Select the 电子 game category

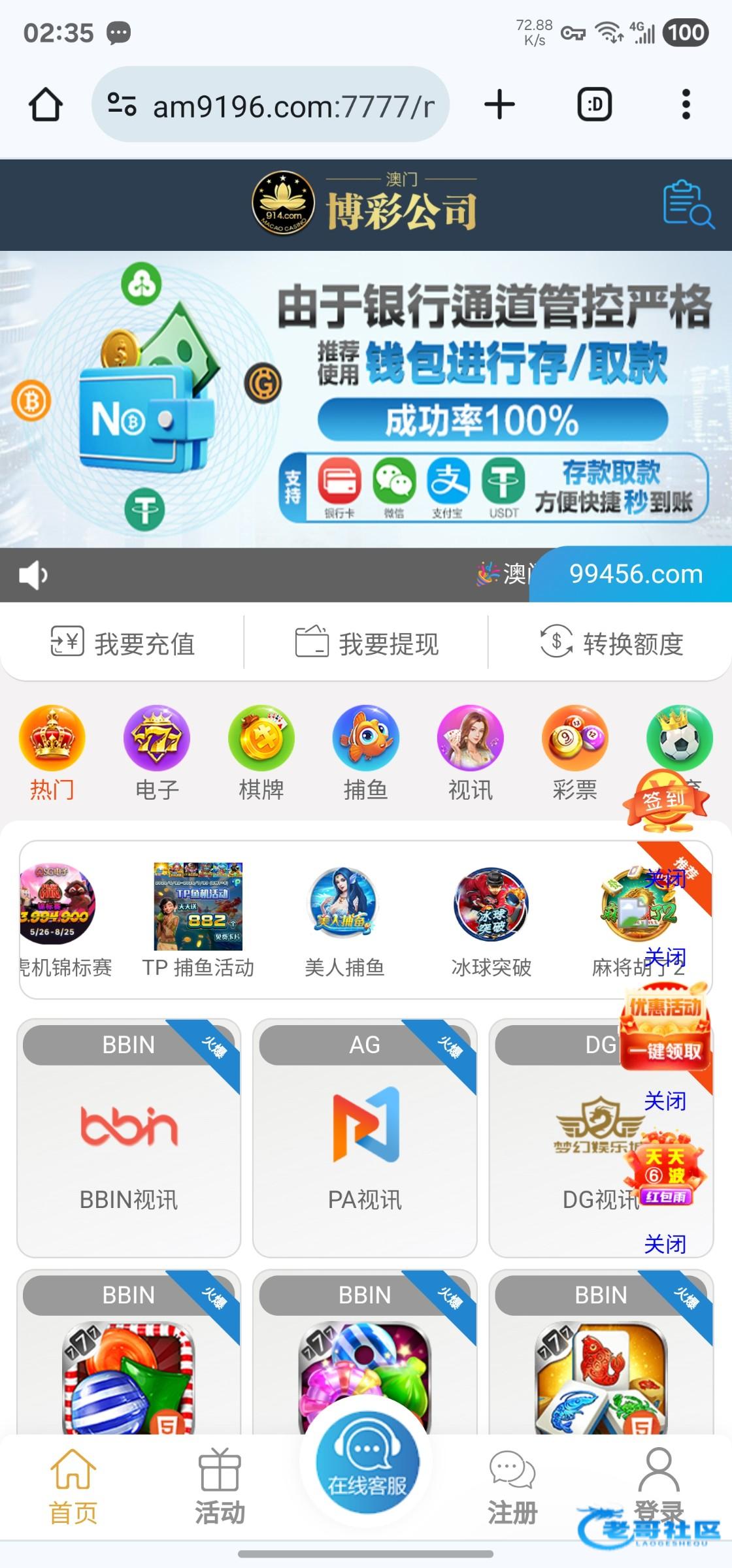click(157, 751)
